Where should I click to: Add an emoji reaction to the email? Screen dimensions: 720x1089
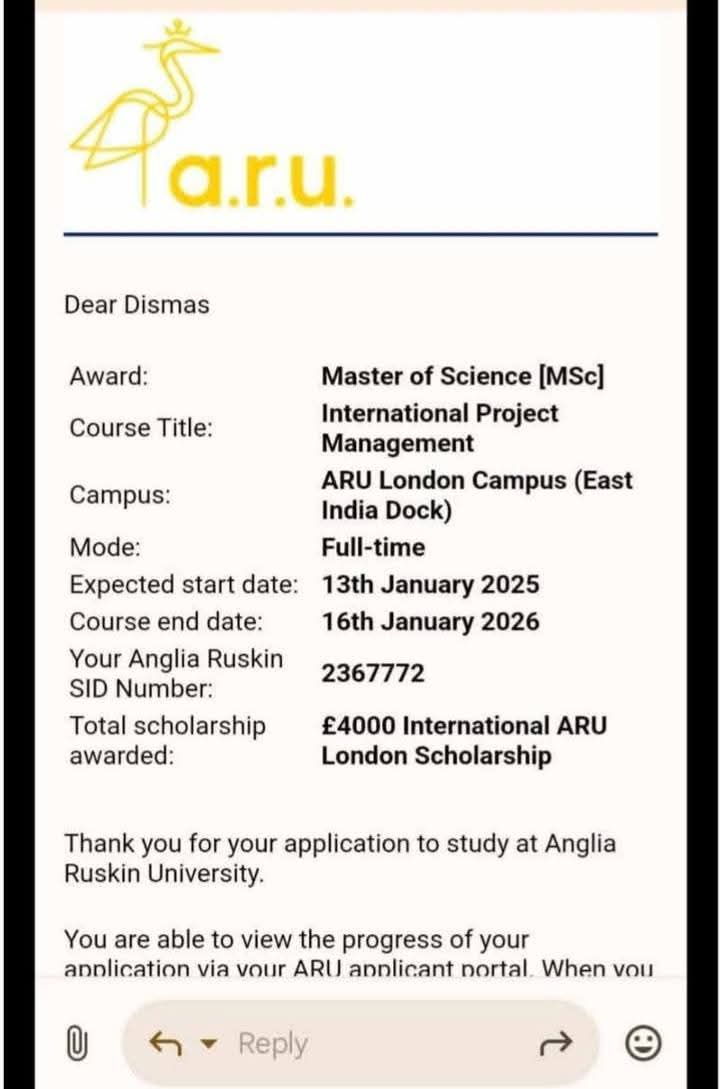642,1045
